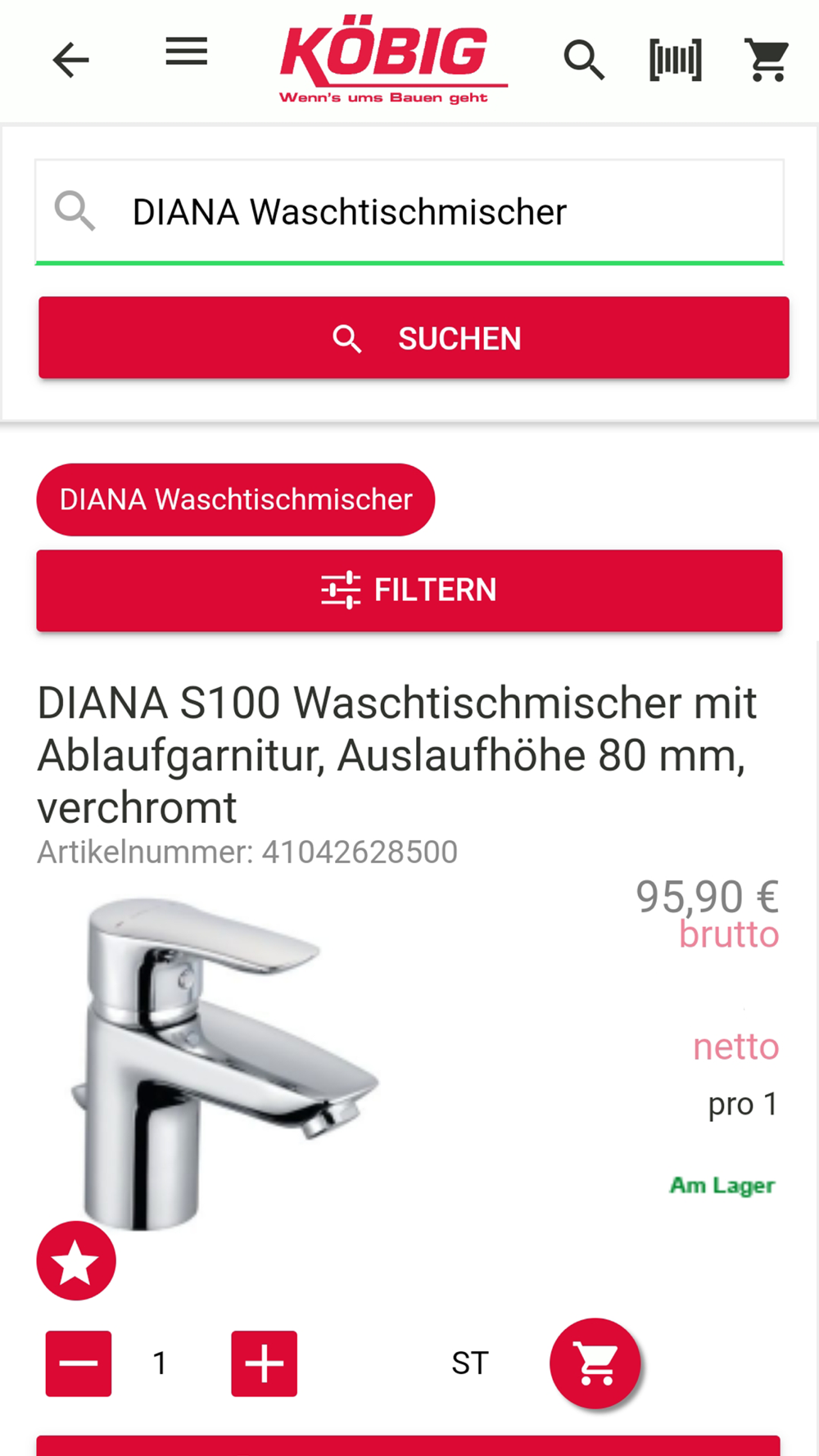Add the DIANA S100 to cart

coord(595,1363)
